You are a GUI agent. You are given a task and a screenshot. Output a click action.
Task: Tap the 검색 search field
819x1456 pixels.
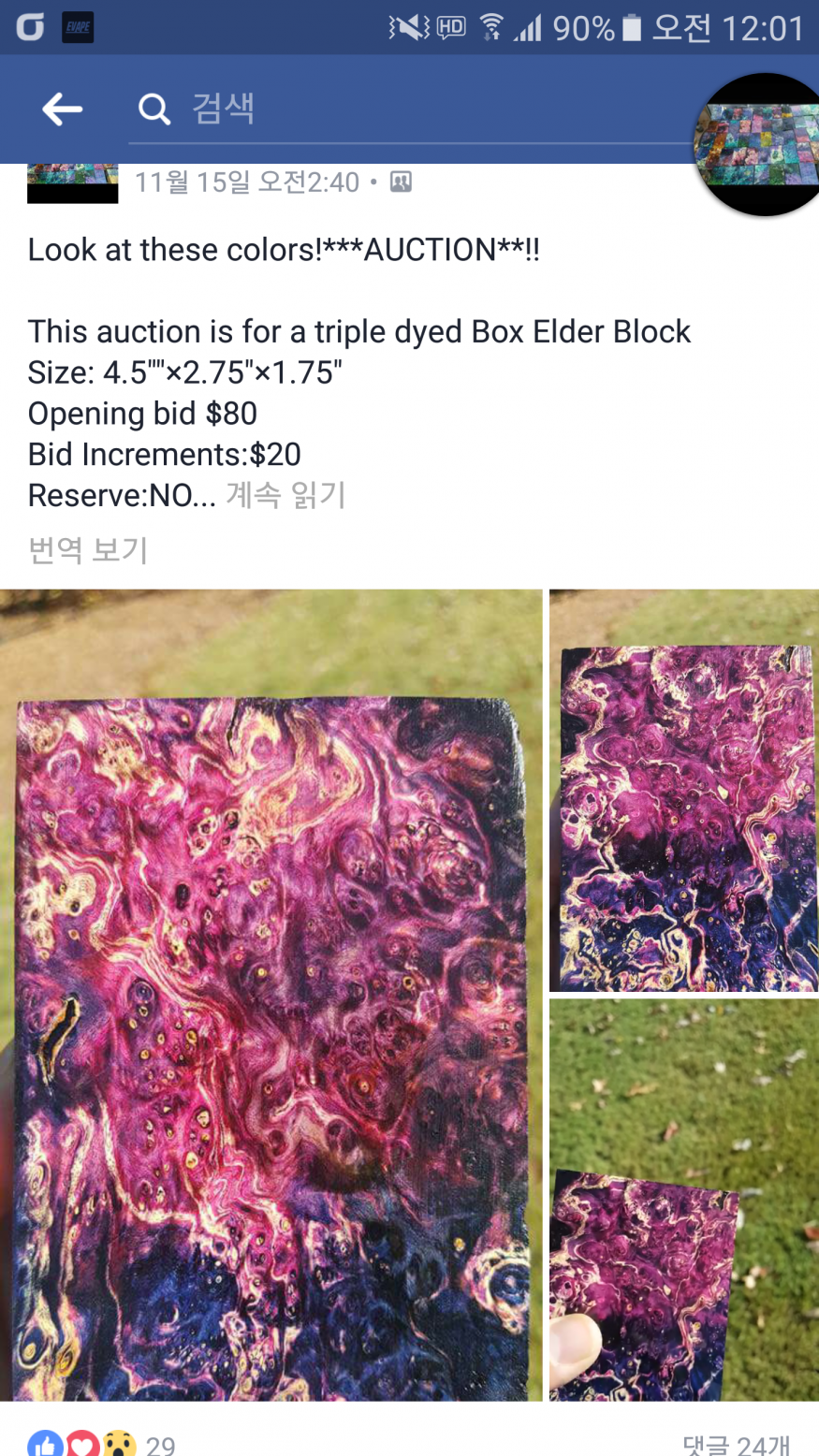[x=412, y=109]
